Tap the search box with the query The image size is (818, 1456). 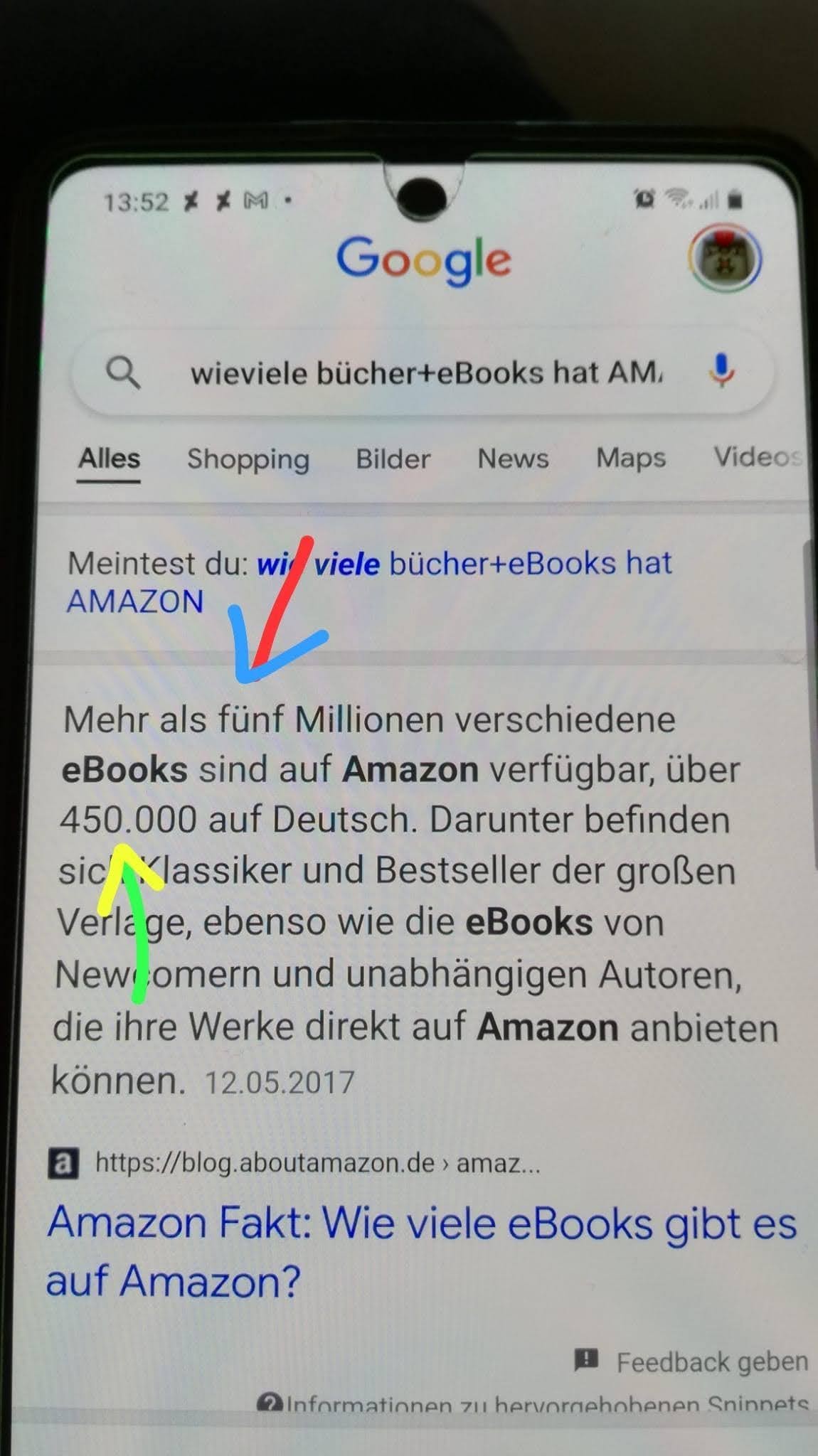click(x=425, y=373)
